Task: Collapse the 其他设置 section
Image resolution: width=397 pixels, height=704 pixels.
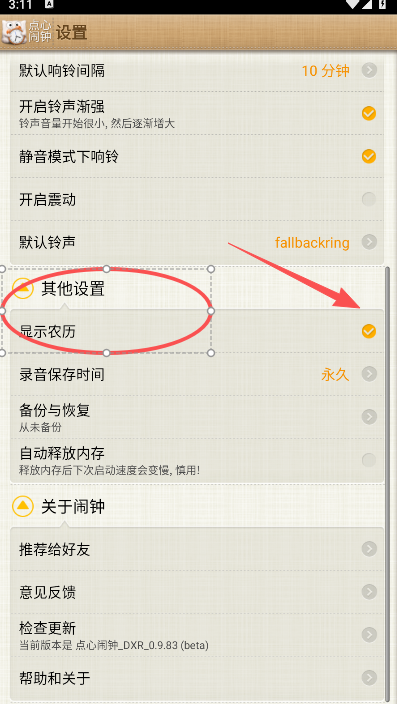Action: pos(23,288)
